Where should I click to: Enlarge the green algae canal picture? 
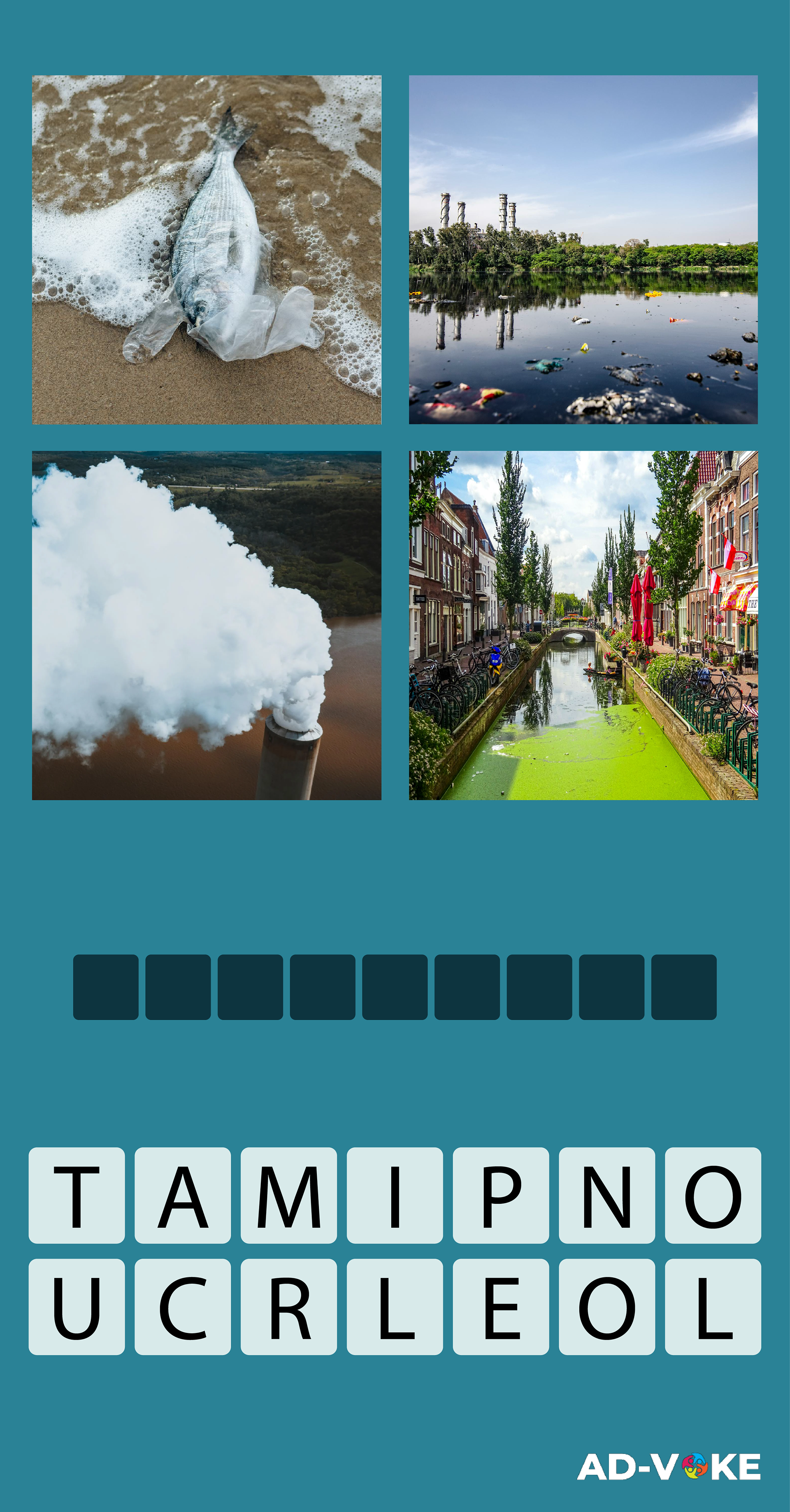point(583,625)
